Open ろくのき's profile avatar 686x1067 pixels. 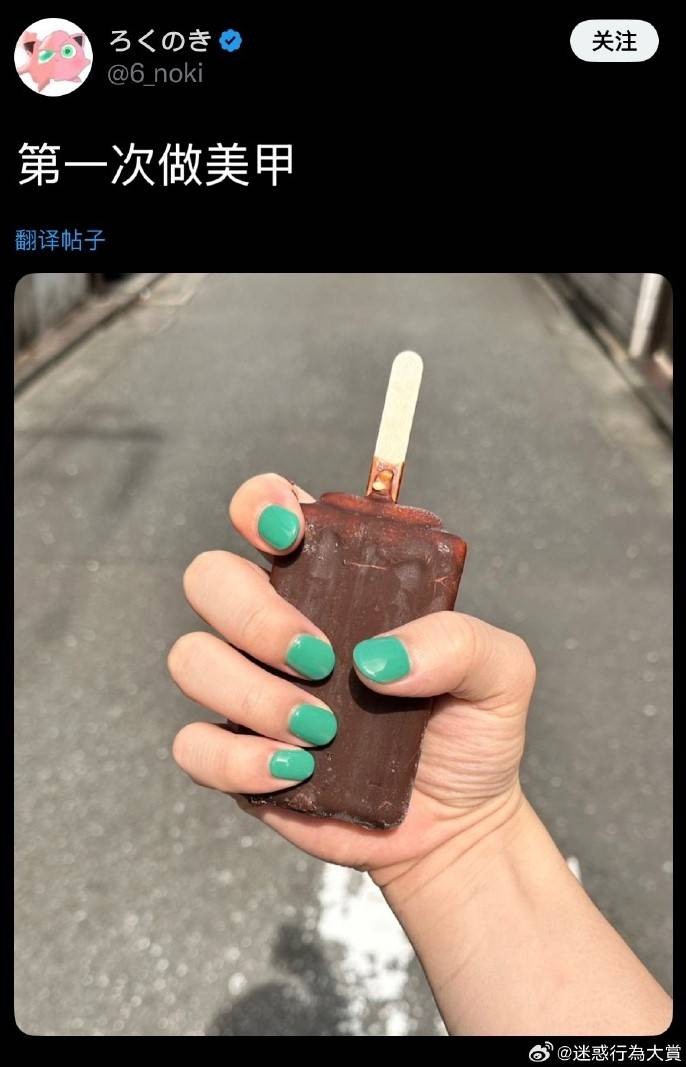[53, 57]
